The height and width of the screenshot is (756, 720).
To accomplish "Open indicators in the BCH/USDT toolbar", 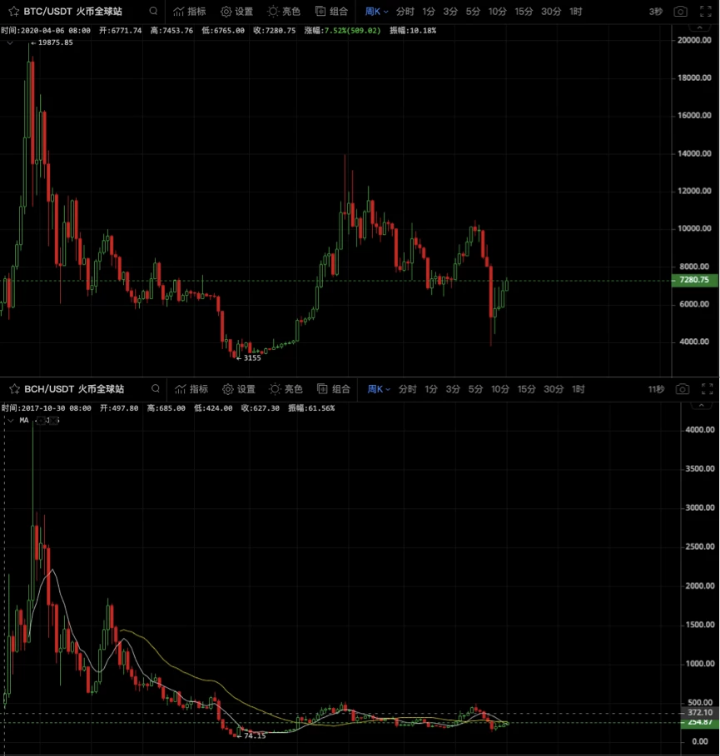I will (191, 388).
